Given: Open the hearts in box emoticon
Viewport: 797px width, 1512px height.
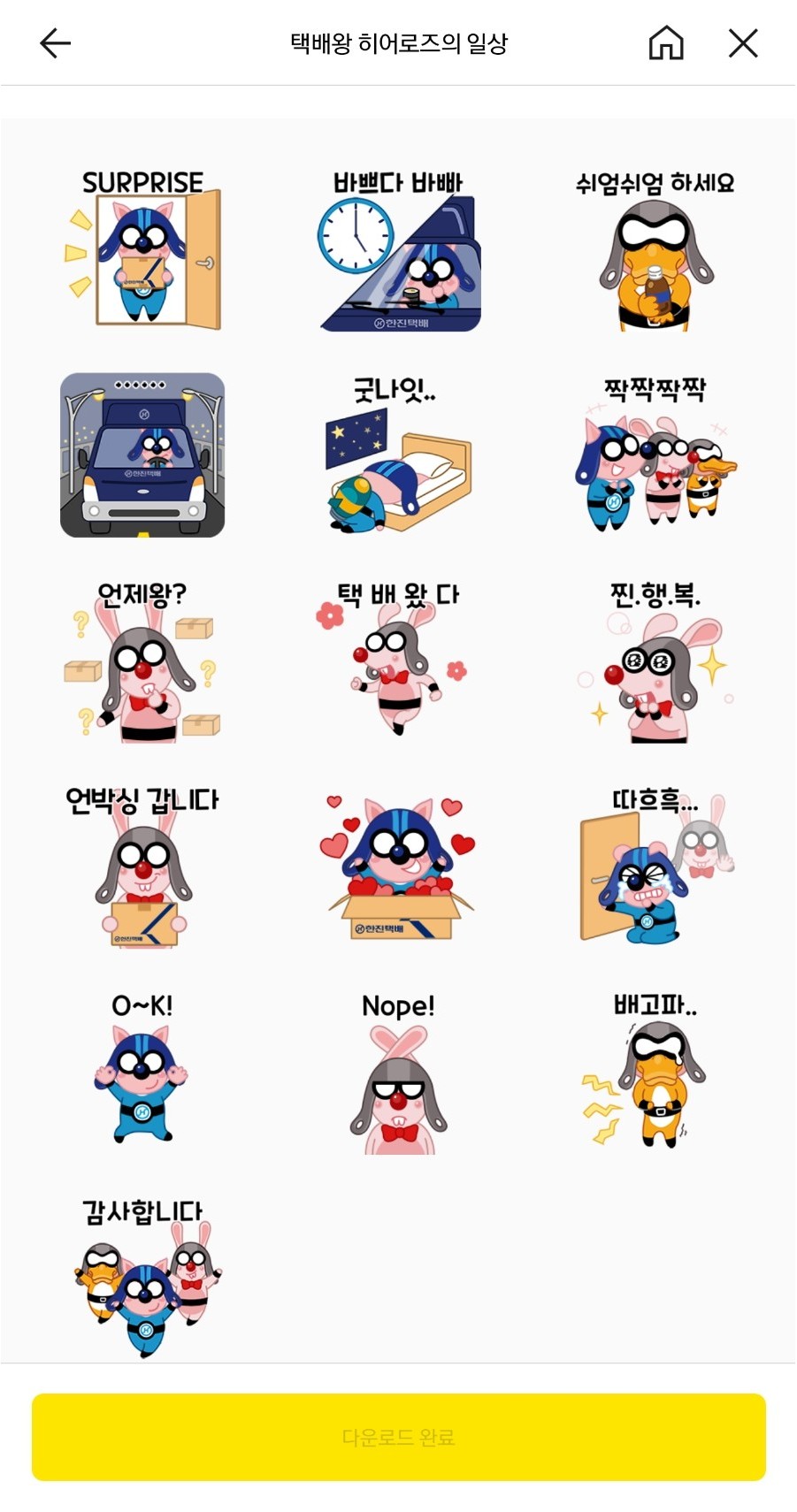Looking at the screenshot, I should tap(399, 867).
